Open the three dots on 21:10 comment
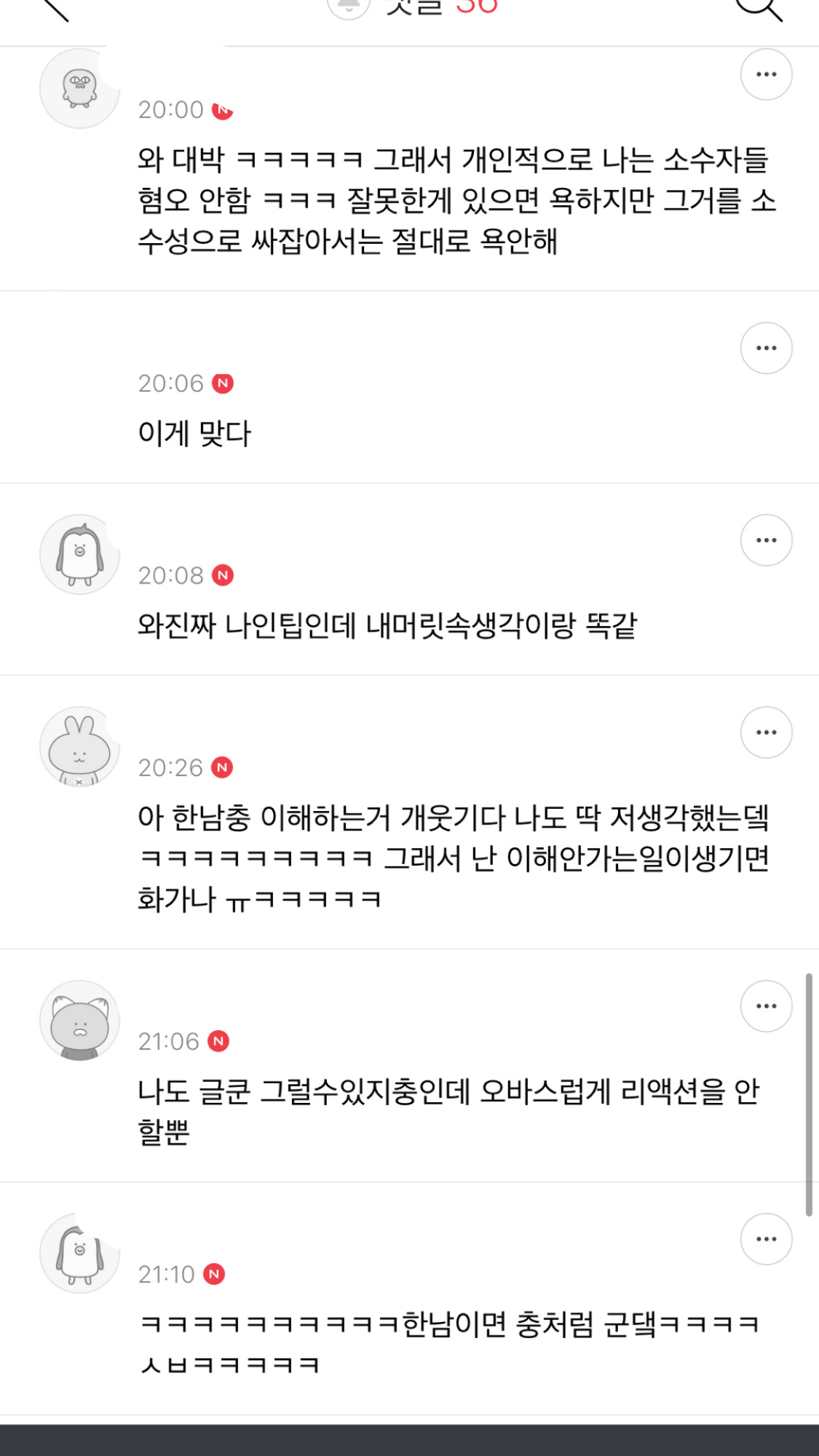The width and height of the screenshot is (819, 1456). pos(767,1239)
